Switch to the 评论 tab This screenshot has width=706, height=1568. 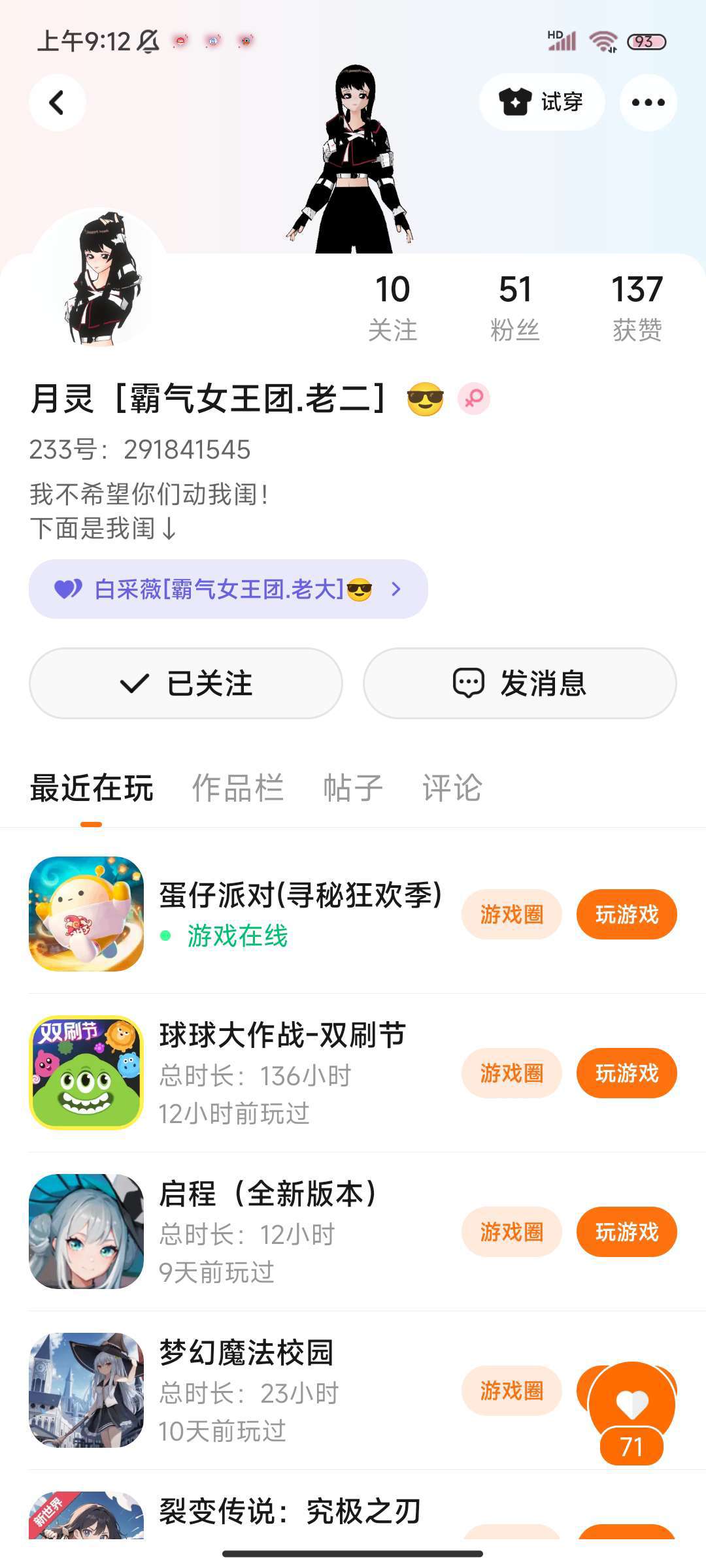452,788
